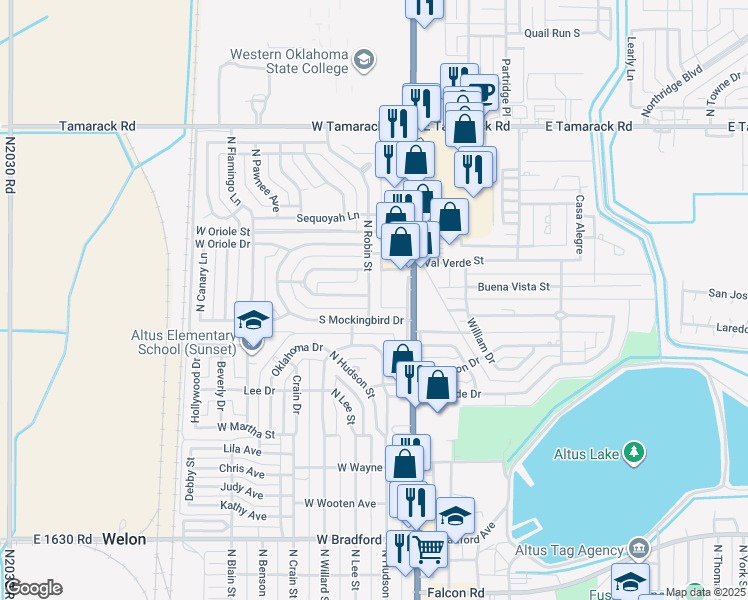Open the shopping bag pin on Tamarack Rd

click(x=464, y=129)
